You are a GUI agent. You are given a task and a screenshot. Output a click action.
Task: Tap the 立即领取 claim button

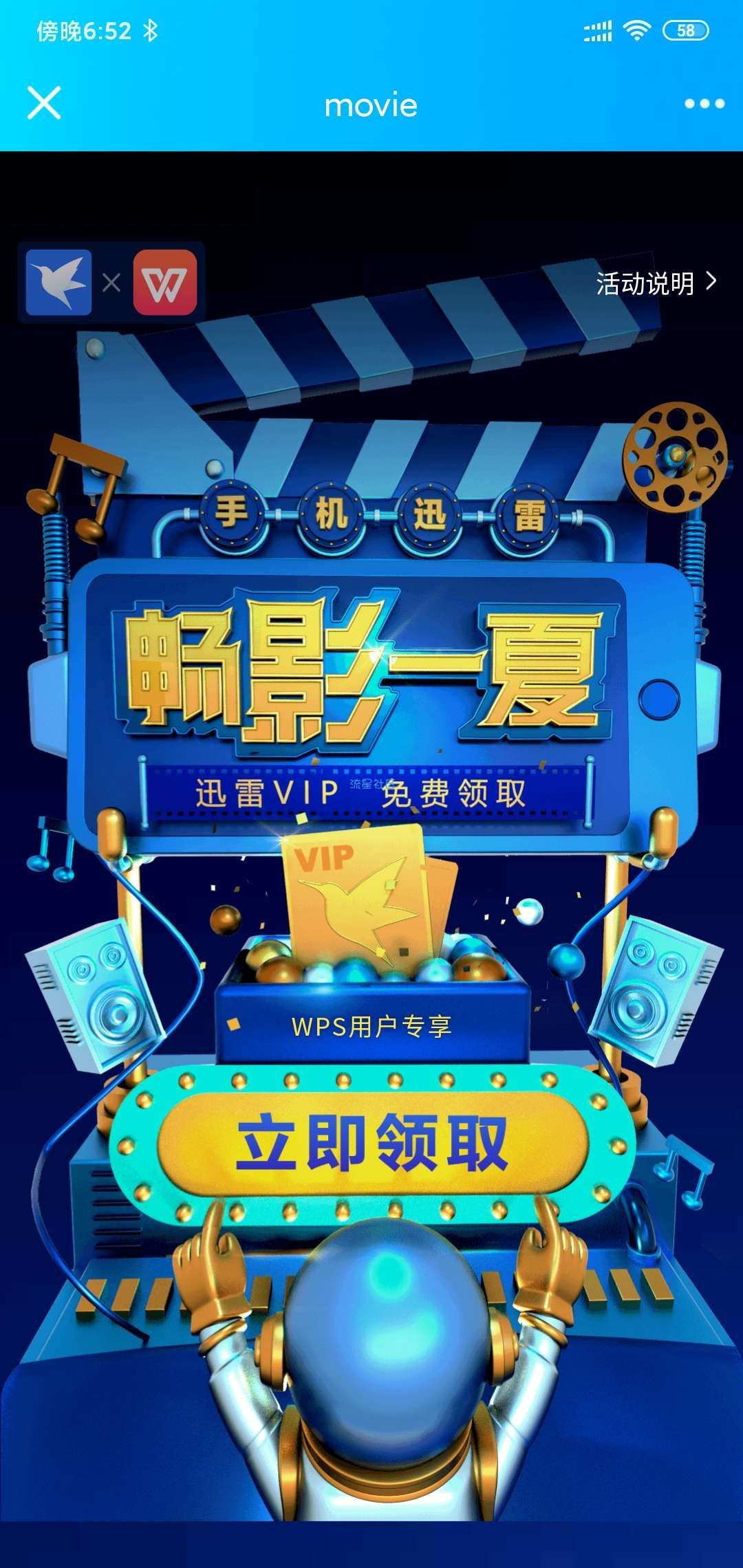[372, 1143]
